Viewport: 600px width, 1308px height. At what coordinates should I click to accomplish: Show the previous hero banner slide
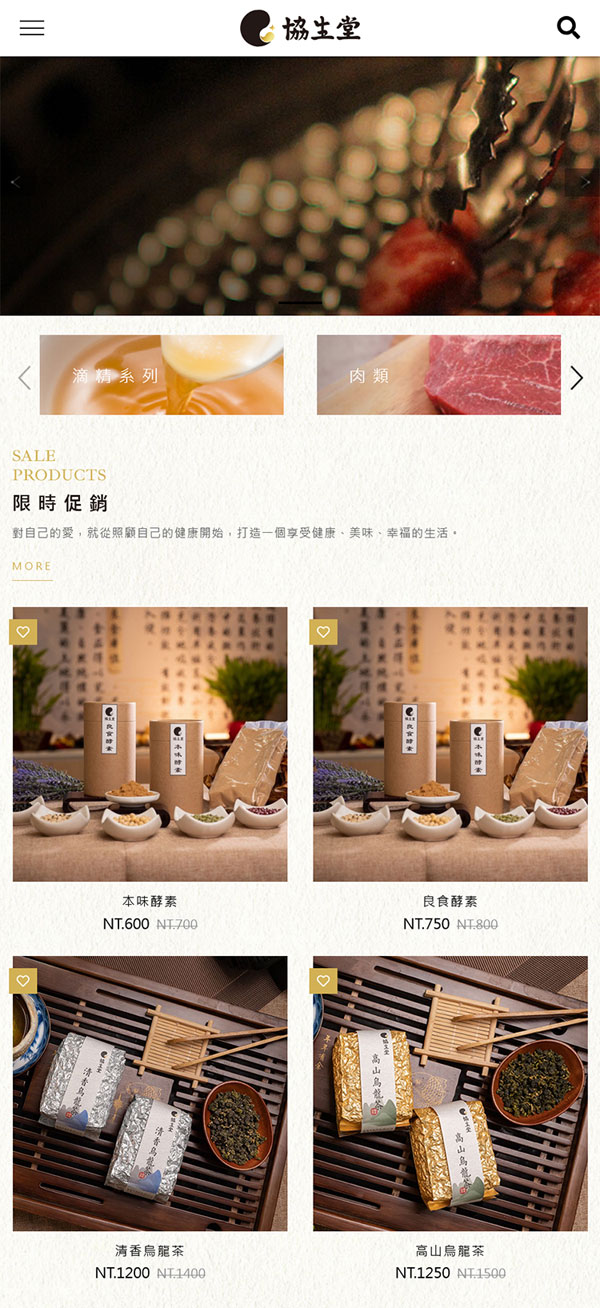pyautogui.click(x=15, y=182)
